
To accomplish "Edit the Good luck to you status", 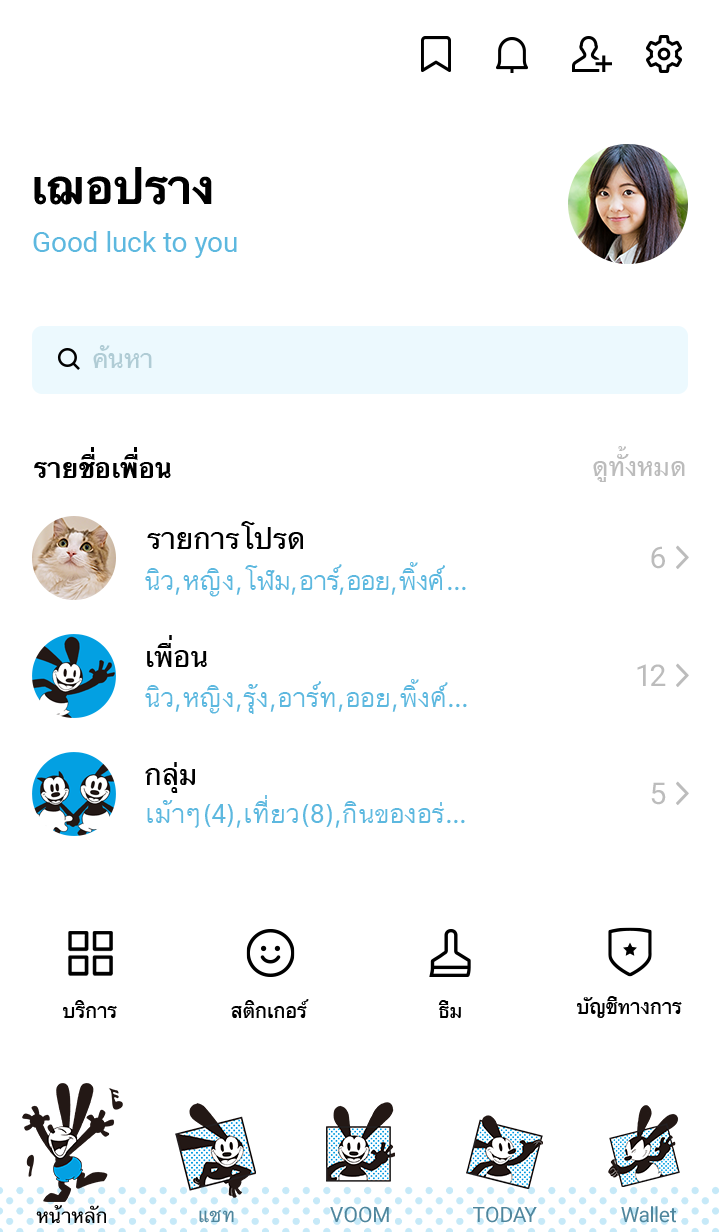I will (x=135, y=243).
